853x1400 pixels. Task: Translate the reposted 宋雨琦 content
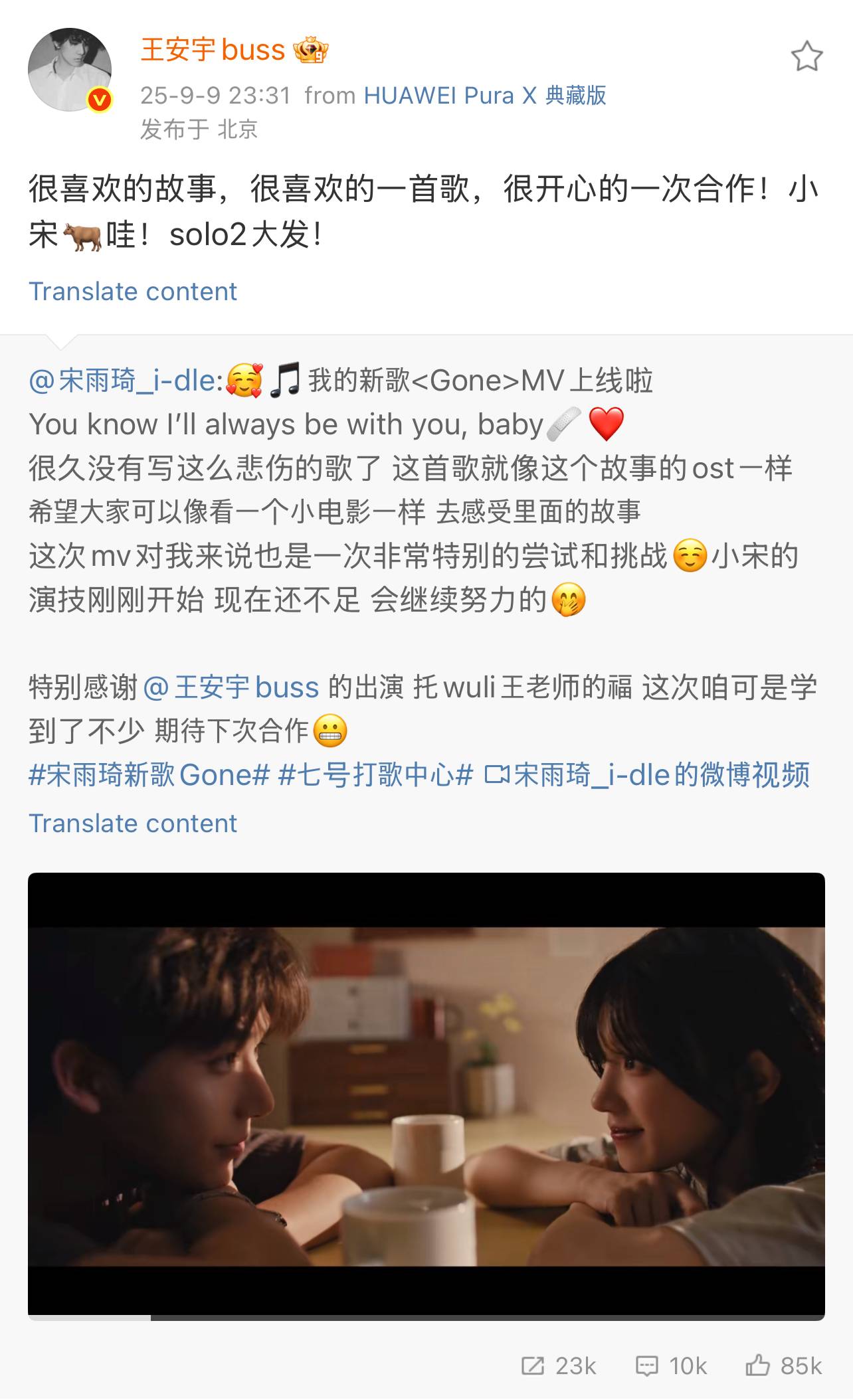coord(133,824)
